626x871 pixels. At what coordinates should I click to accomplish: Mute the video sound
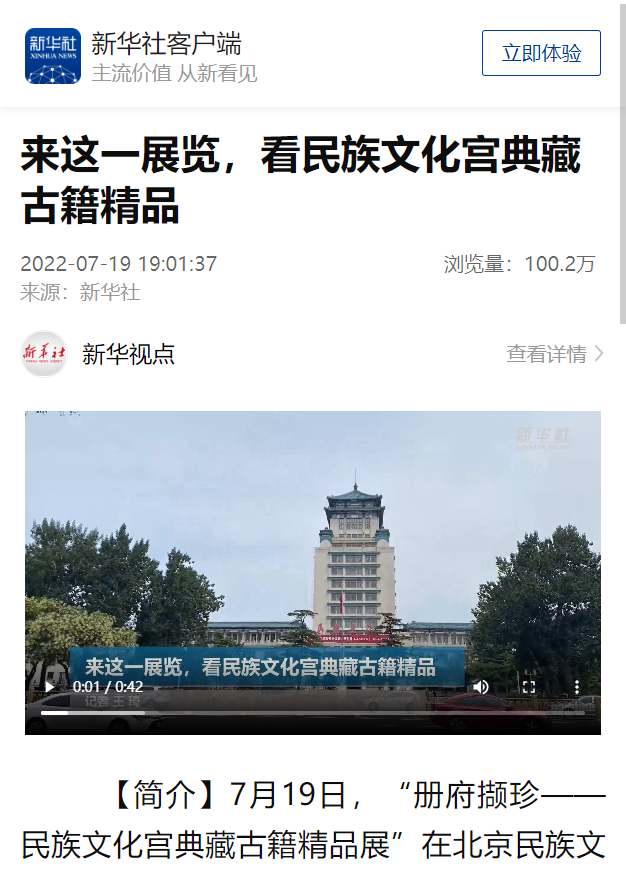click(481, 686)
